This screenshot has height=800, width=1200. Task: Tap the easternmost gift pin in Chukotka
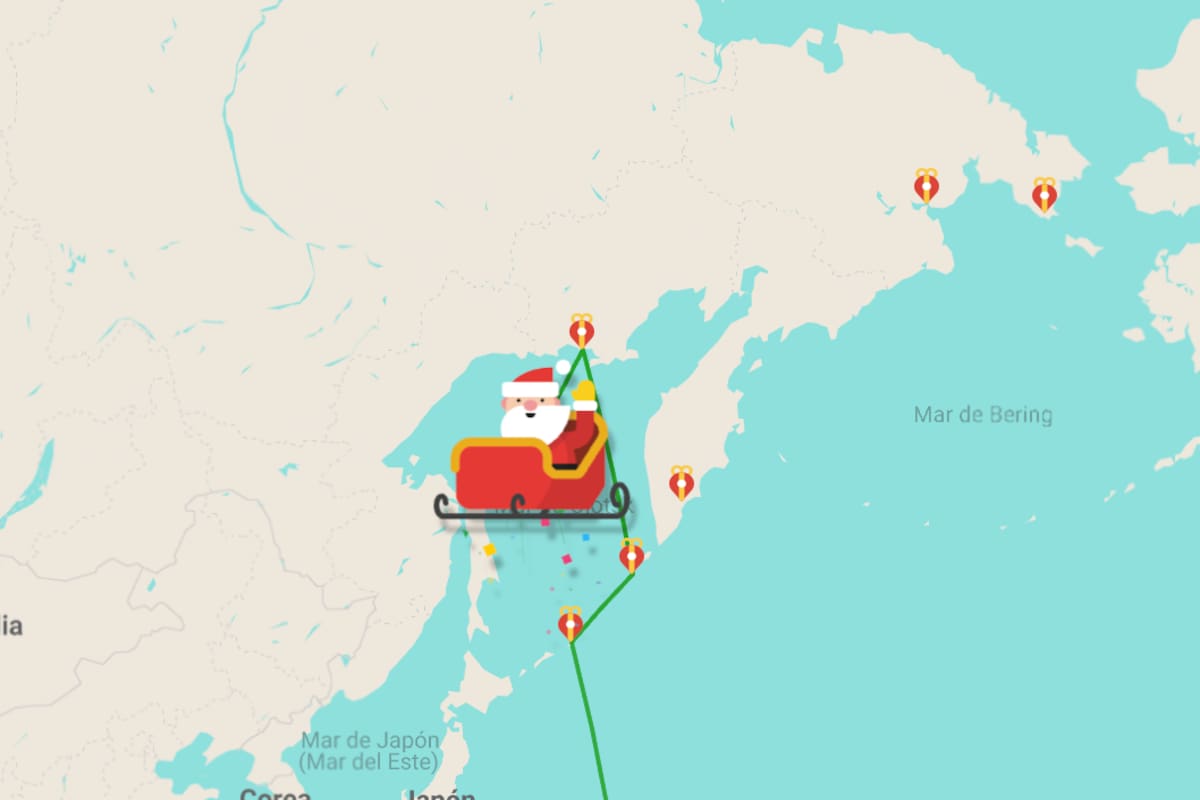pyautogui.click(x=1044, y=194)
